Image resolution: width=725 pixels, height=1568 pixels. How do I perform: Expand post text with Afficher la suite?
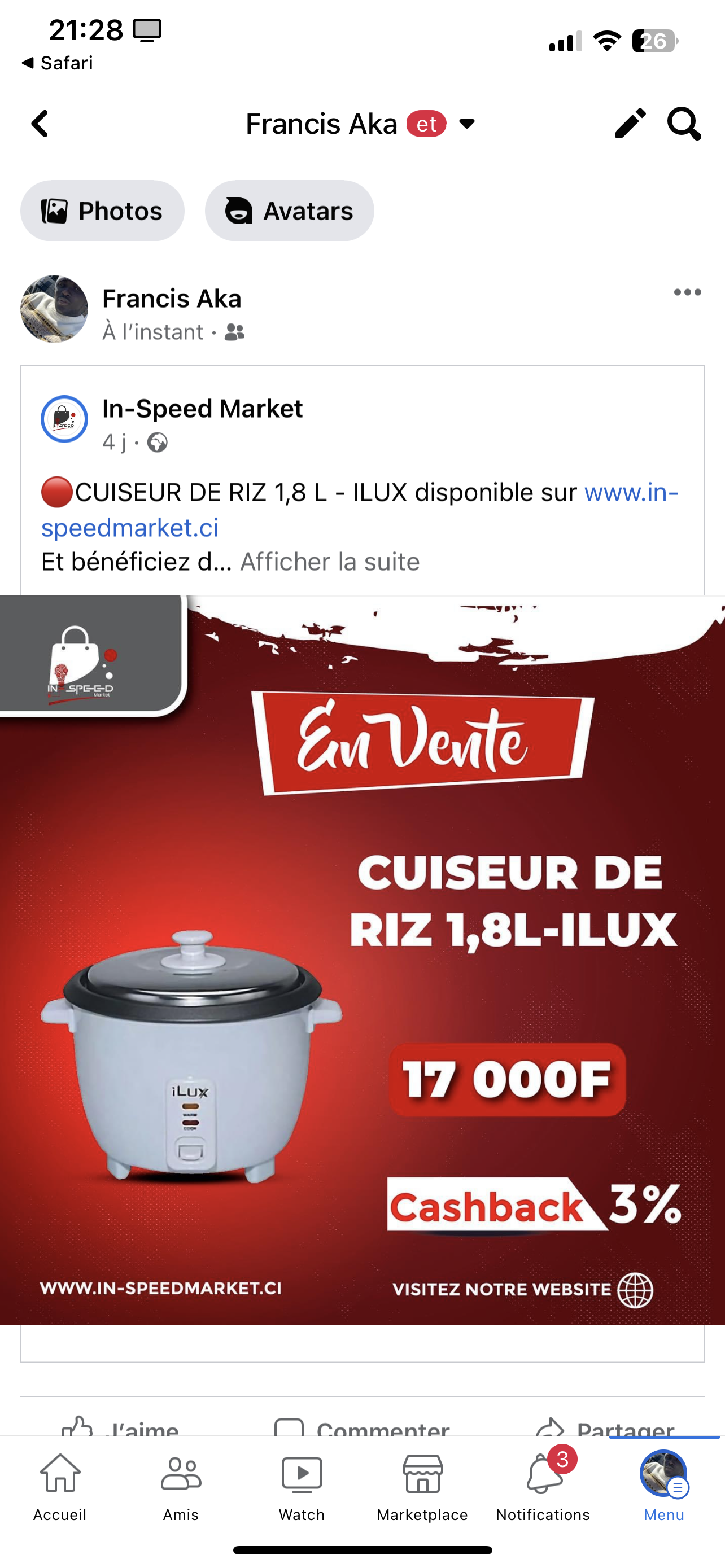[329, 562]
